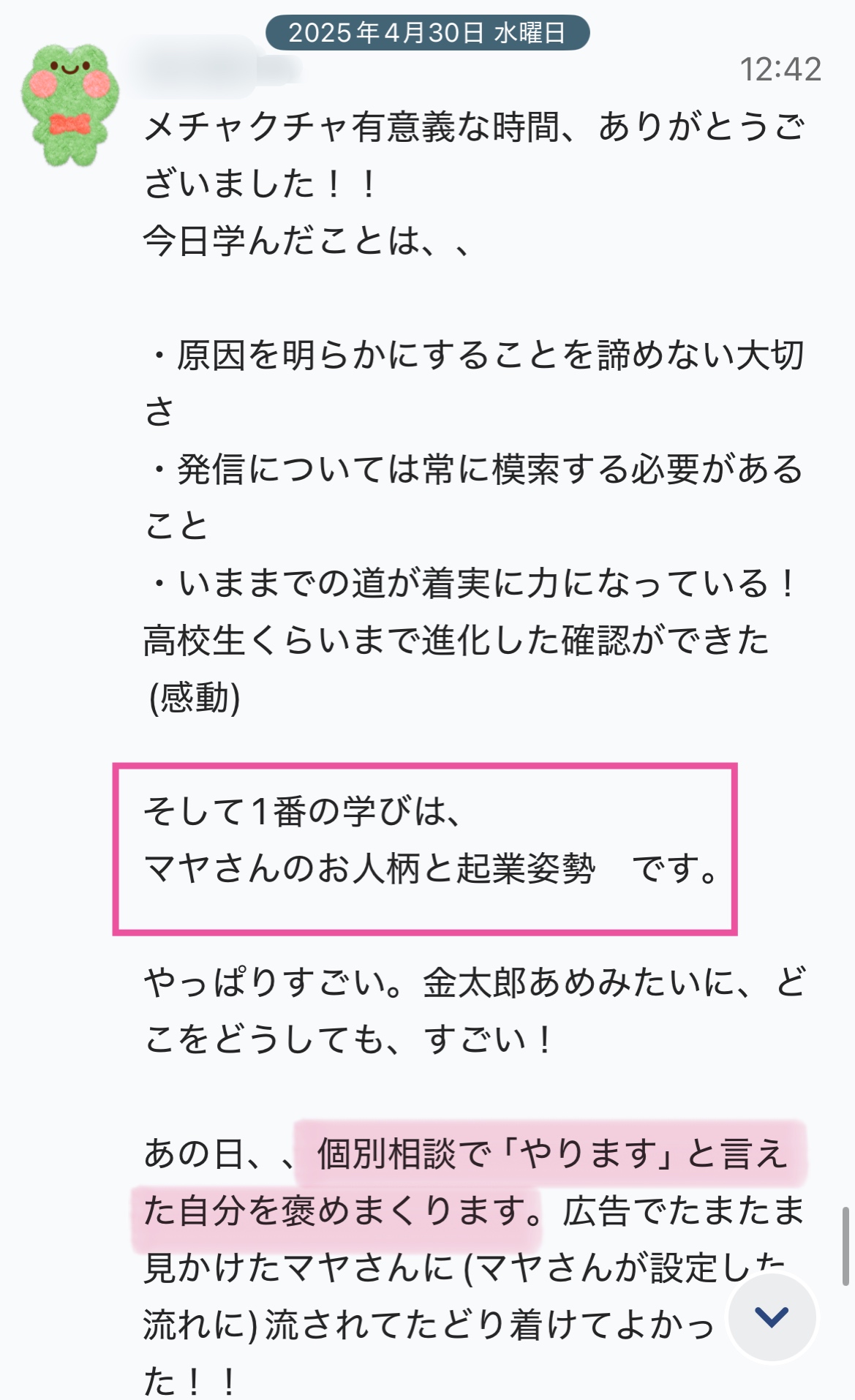Image resolution: width=855 pixels, height=1400 pixels.
Task: Jump to latest messages with down arrow
Action: coord(772,1317)
